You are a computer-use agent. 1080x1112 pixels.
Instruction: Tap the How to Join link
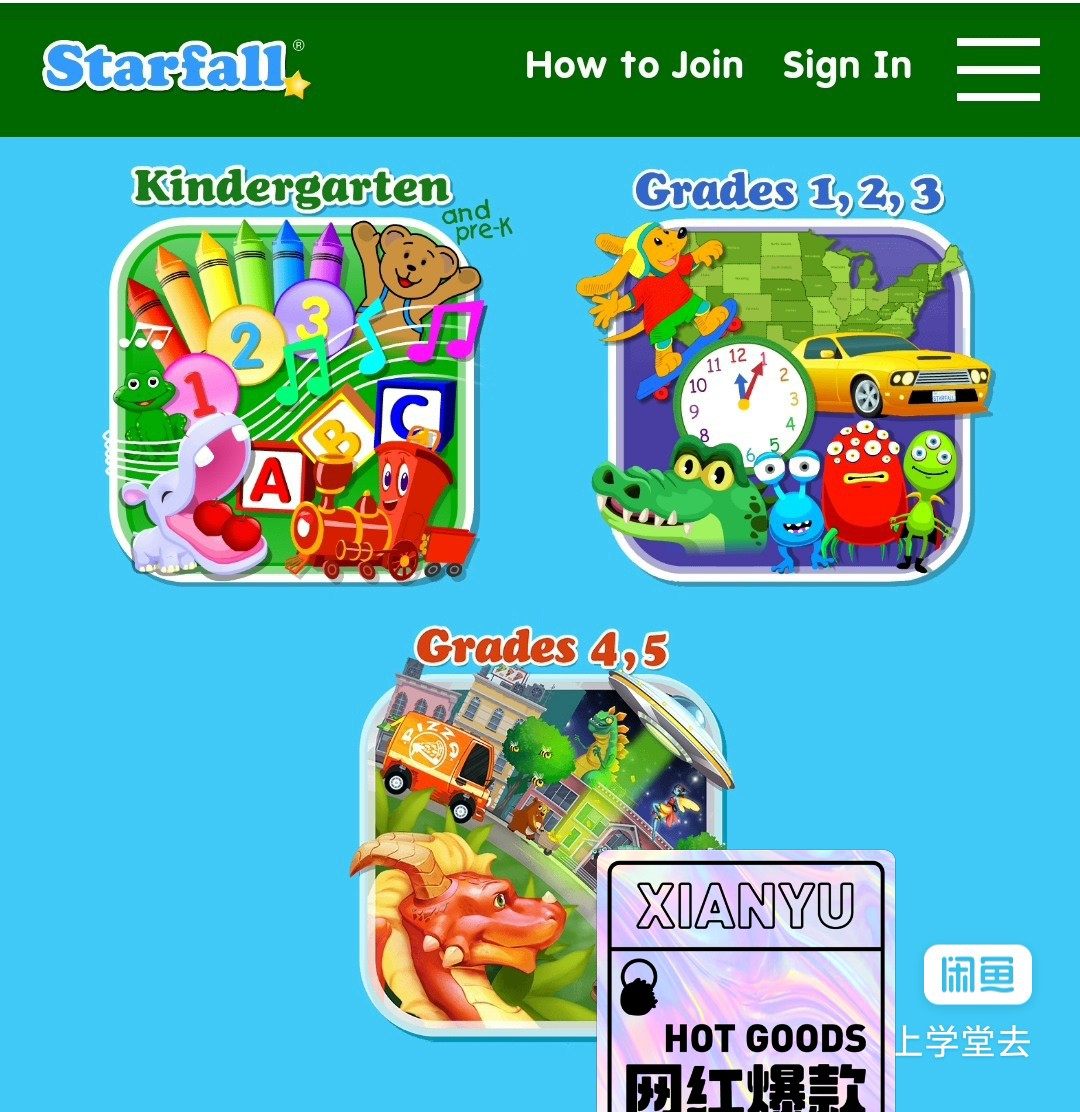[x=634, y=66]
